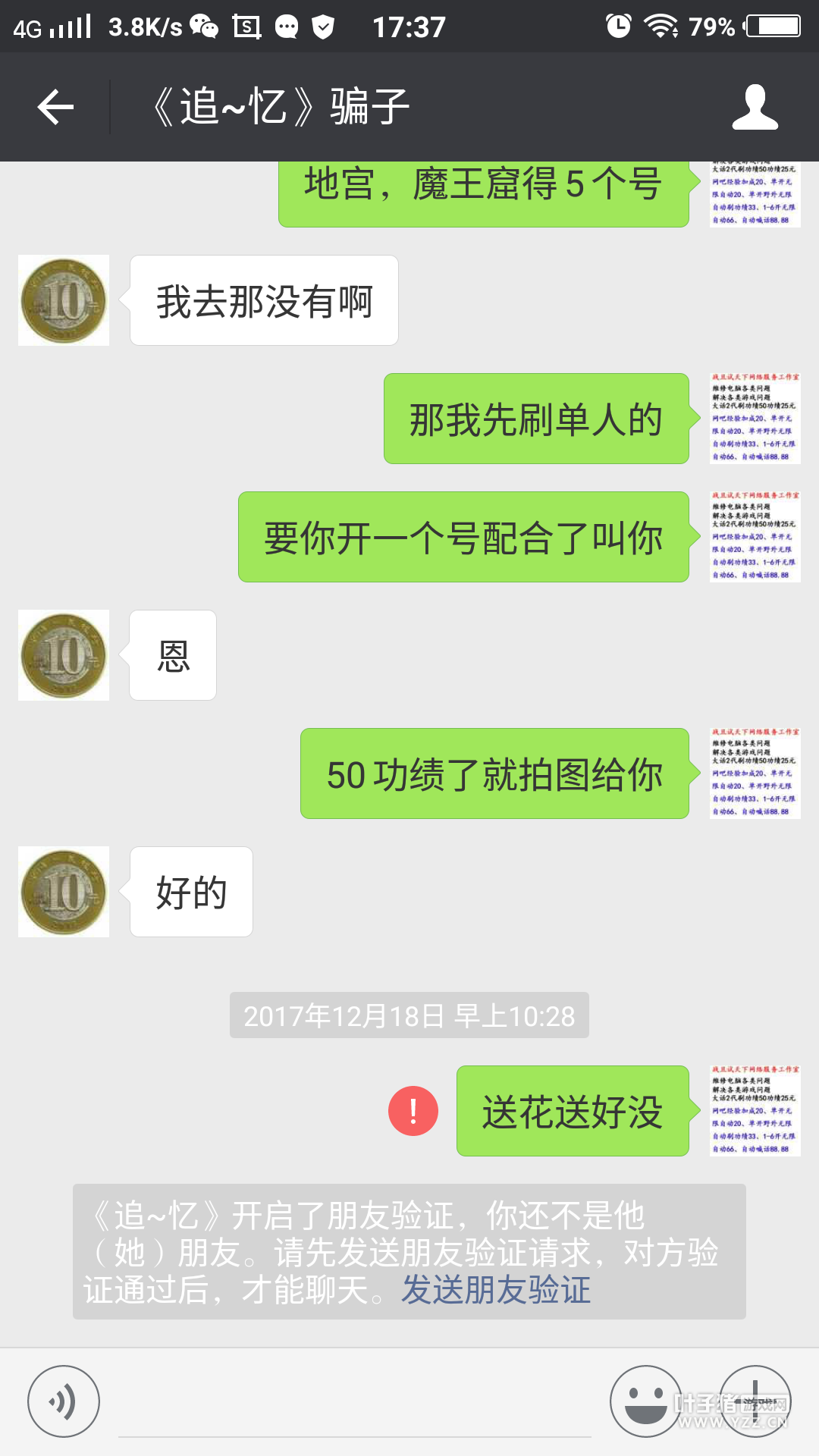Open the emoji picker
This screenshot has width=819, height=1456.
coord(646,1401)
